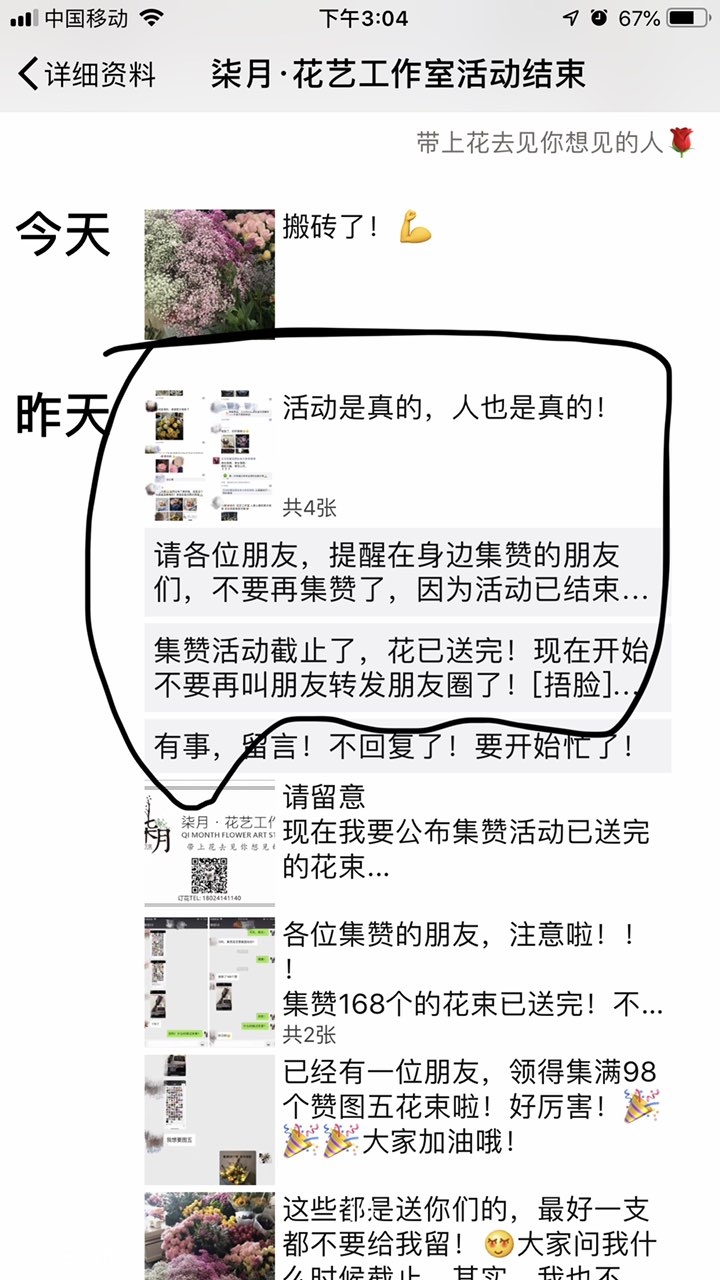Open text post 请各位朋友，提醒在身边集赞
This screenshot has width=720, height=1280.
(406, 571)
